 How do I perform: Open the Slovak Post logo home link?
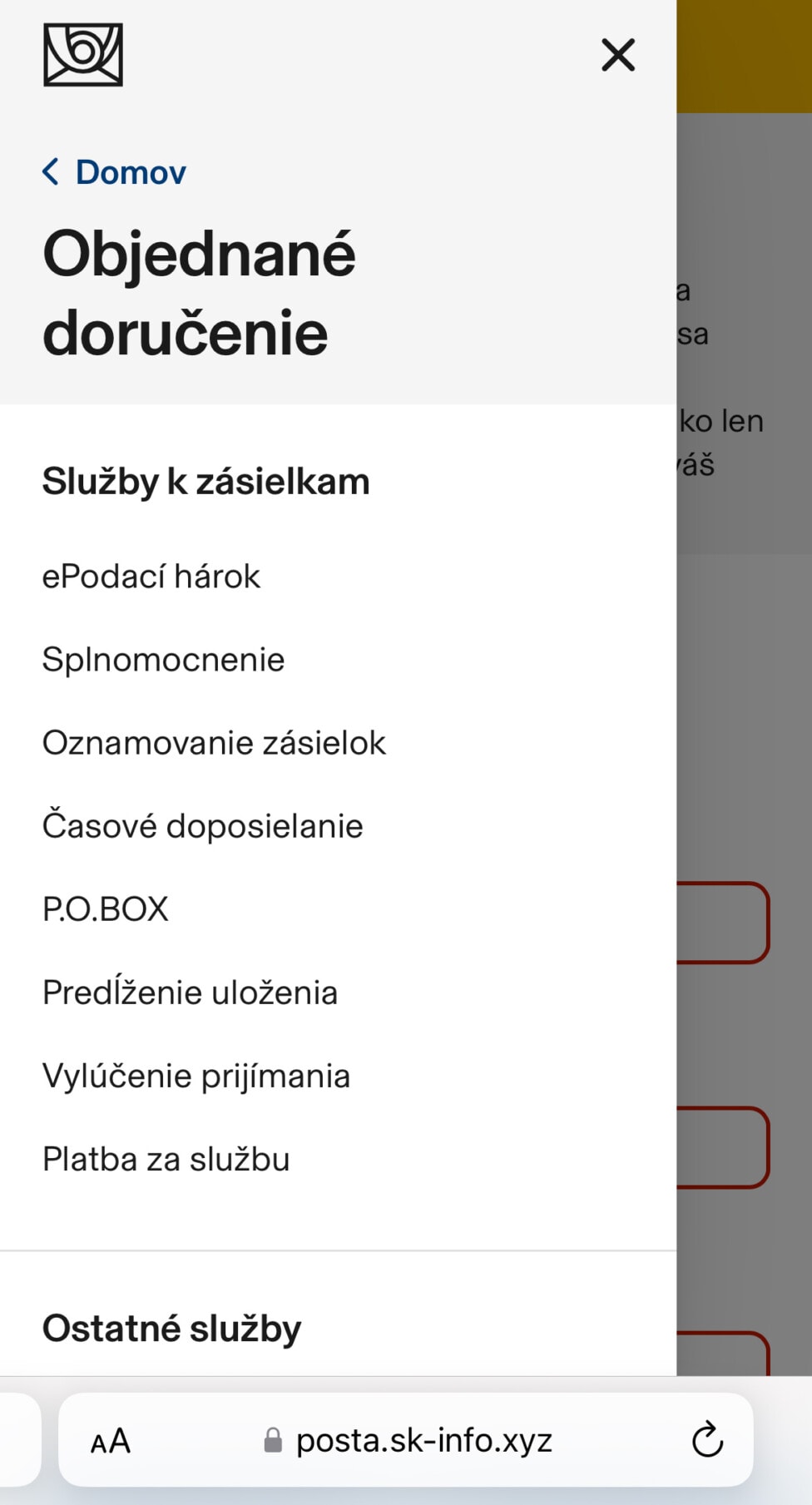pos(83,55)
